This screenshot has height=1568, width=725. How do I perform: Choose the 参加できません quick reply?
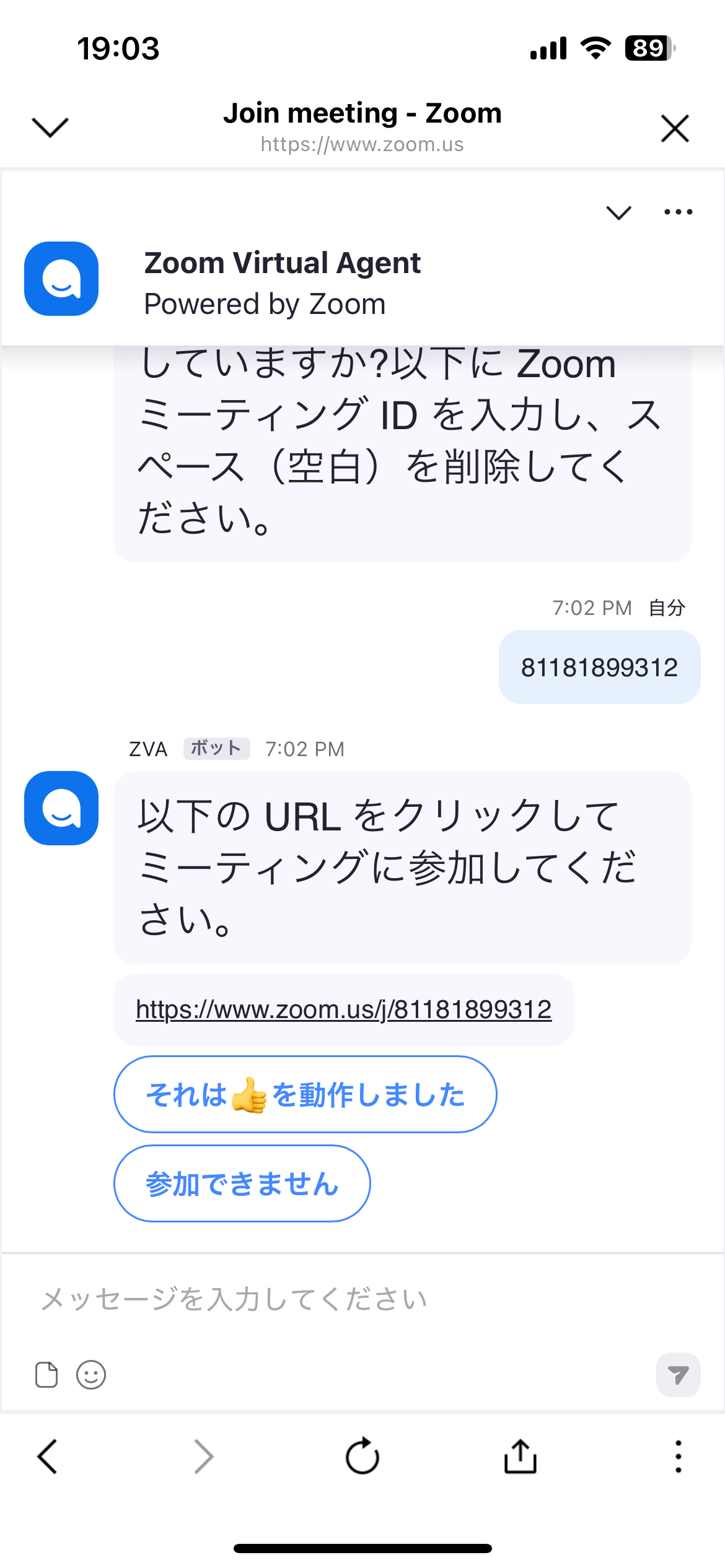click(242, 1183)
